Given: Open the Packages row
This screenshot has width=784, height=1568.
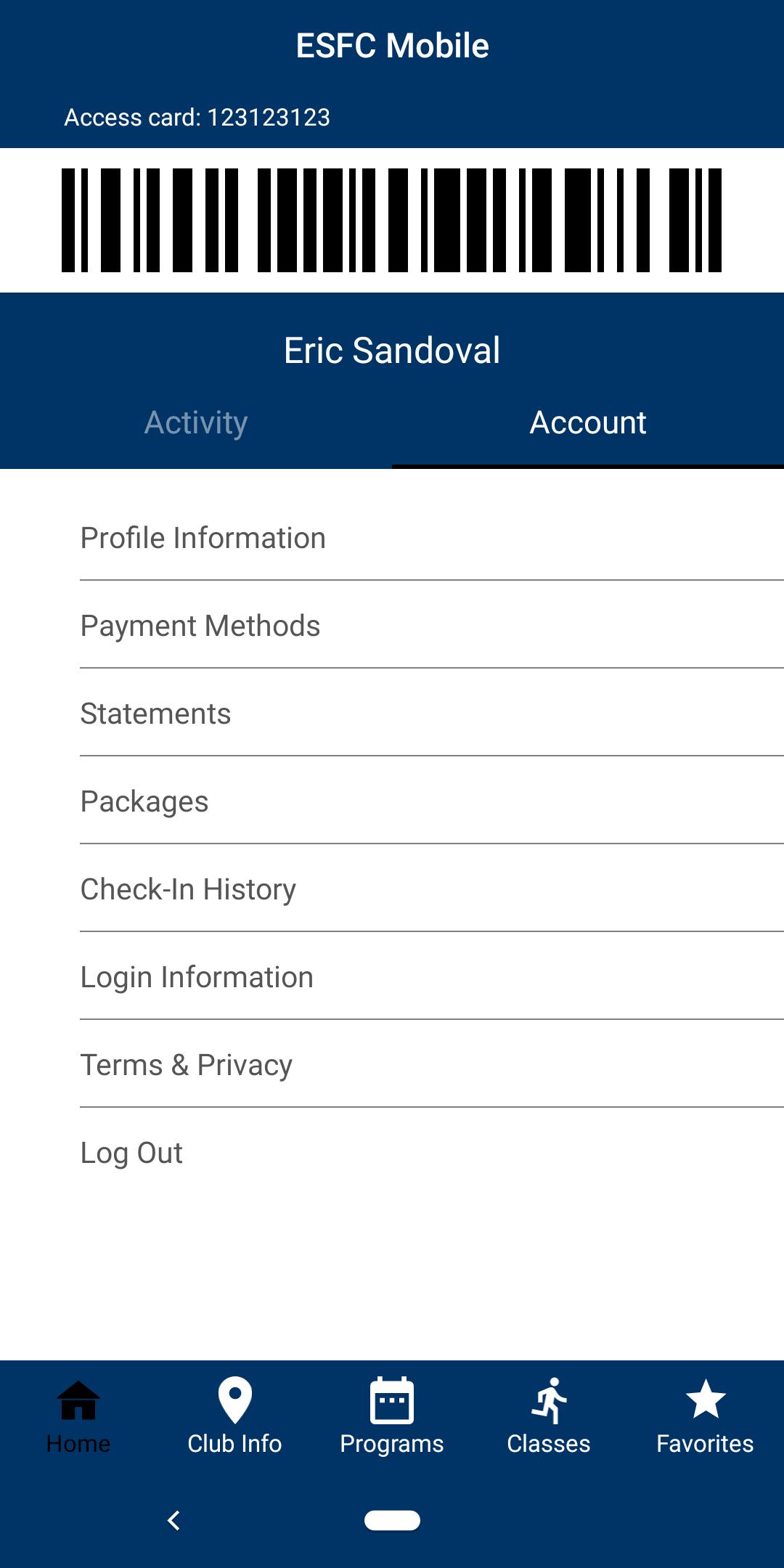Looking at the screenshot, I should click(x=431, y=801).
